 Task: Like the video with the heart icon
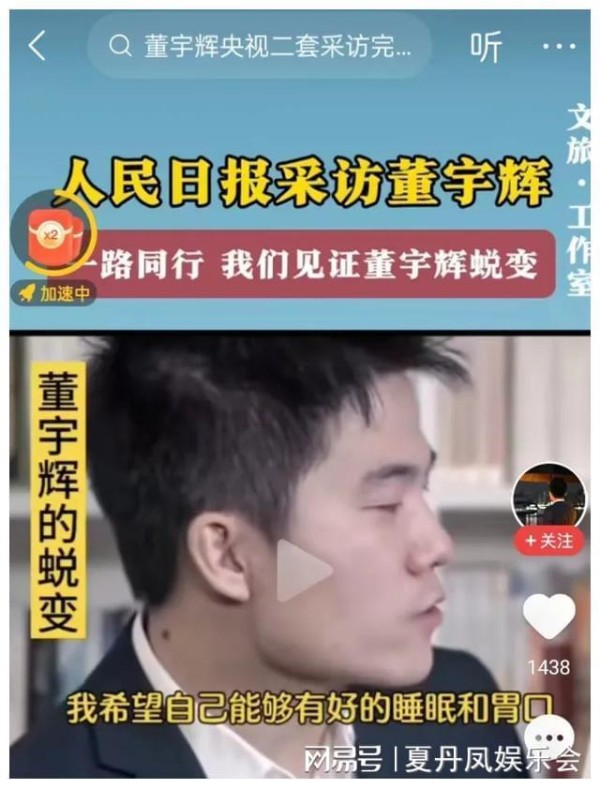click(x=549, y=617)
